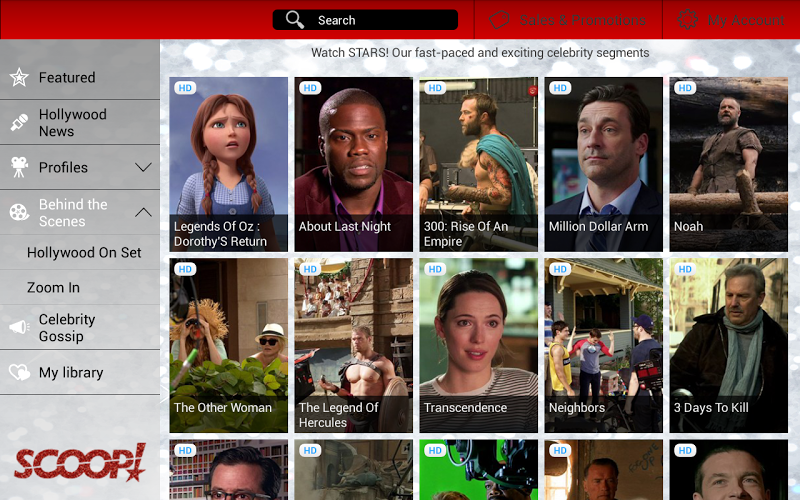
Task: Open 300: Rise Of An Empire tile
Action: (478, 164)
